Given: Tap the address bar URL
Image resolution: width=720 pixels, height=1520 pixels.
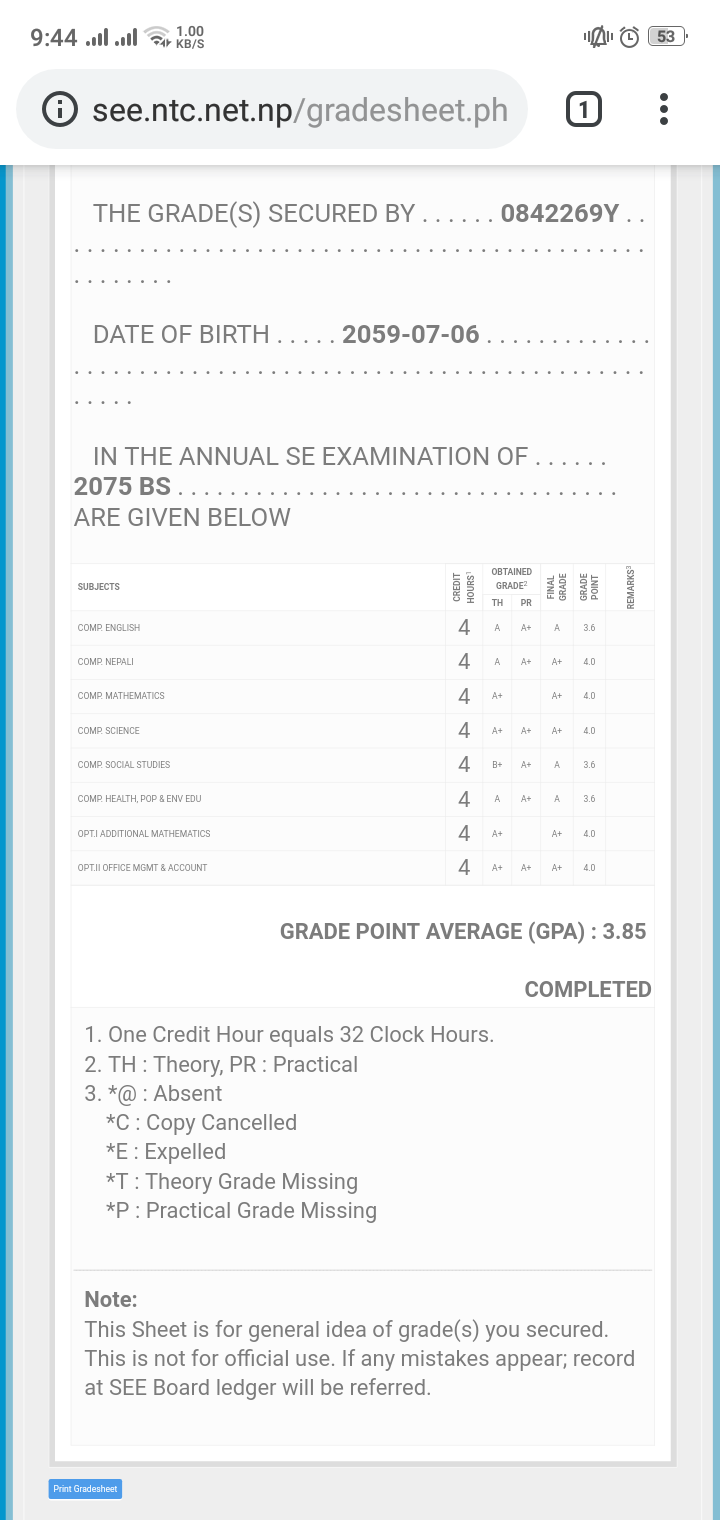Looking at the screenshot, I should pos(300,109).
